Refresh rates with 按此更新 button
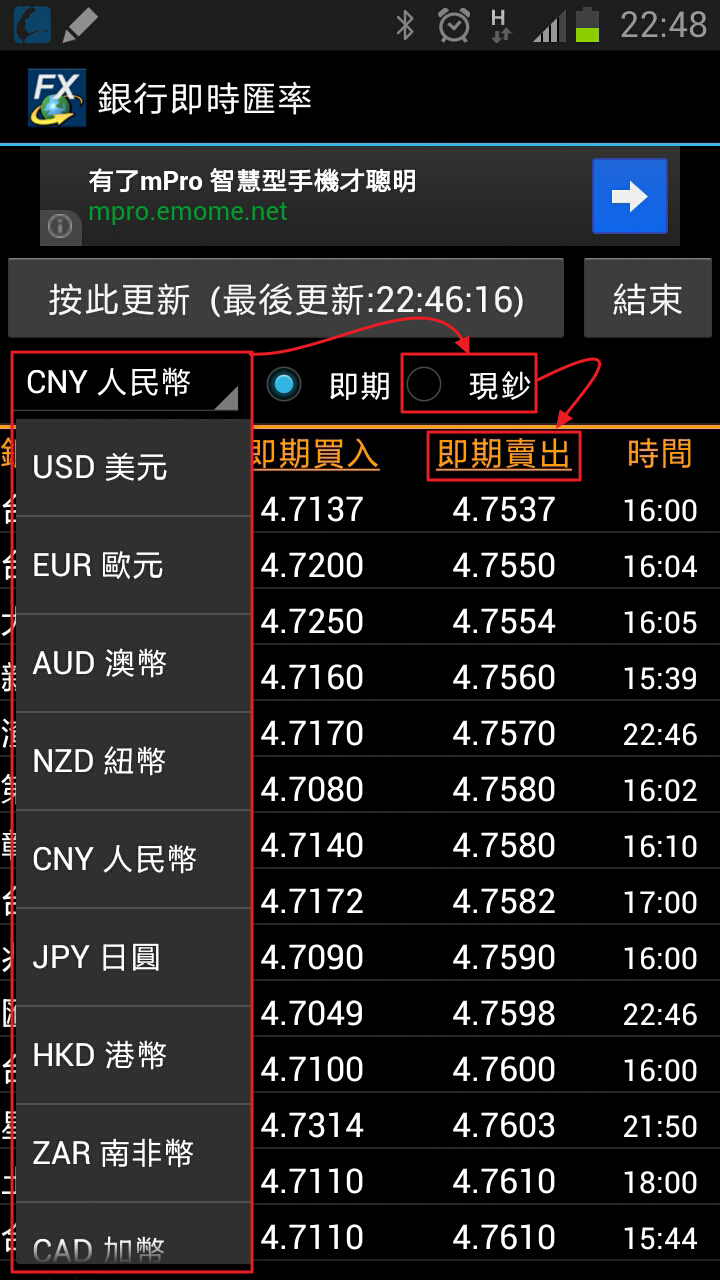Screen dimensions: 720x1280 click(286, 299)
